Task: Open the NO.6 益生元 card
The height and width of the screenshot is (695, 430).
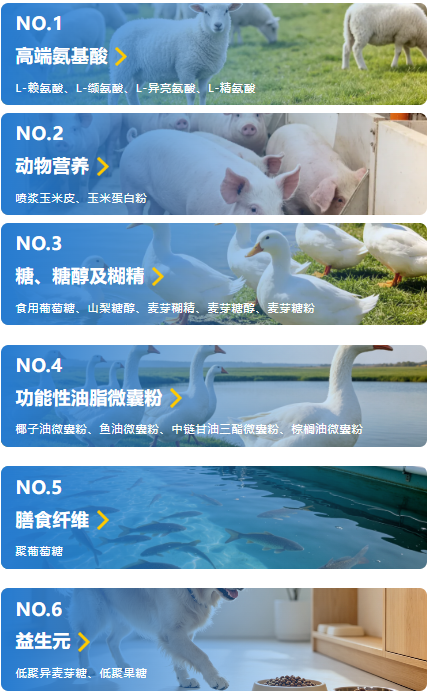Action: (x=214, y=640)
